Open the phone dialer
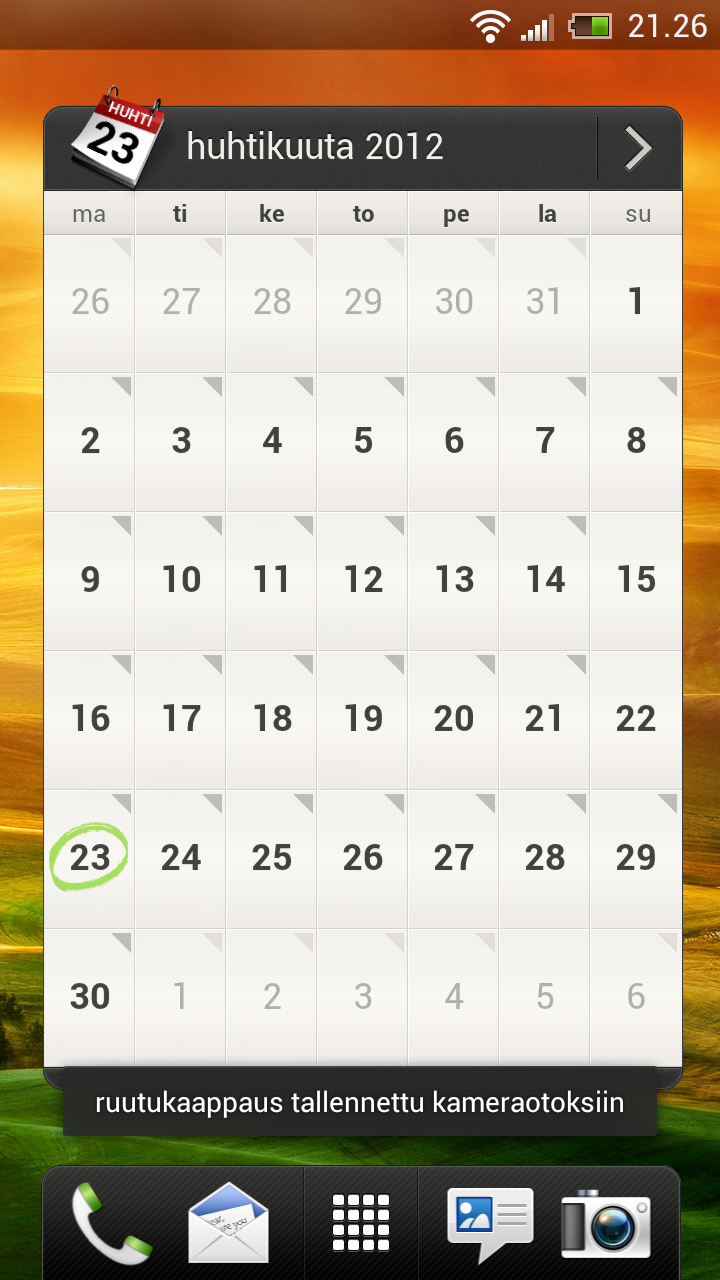The image size is (720, 1280). click(x=110, y=1222)
